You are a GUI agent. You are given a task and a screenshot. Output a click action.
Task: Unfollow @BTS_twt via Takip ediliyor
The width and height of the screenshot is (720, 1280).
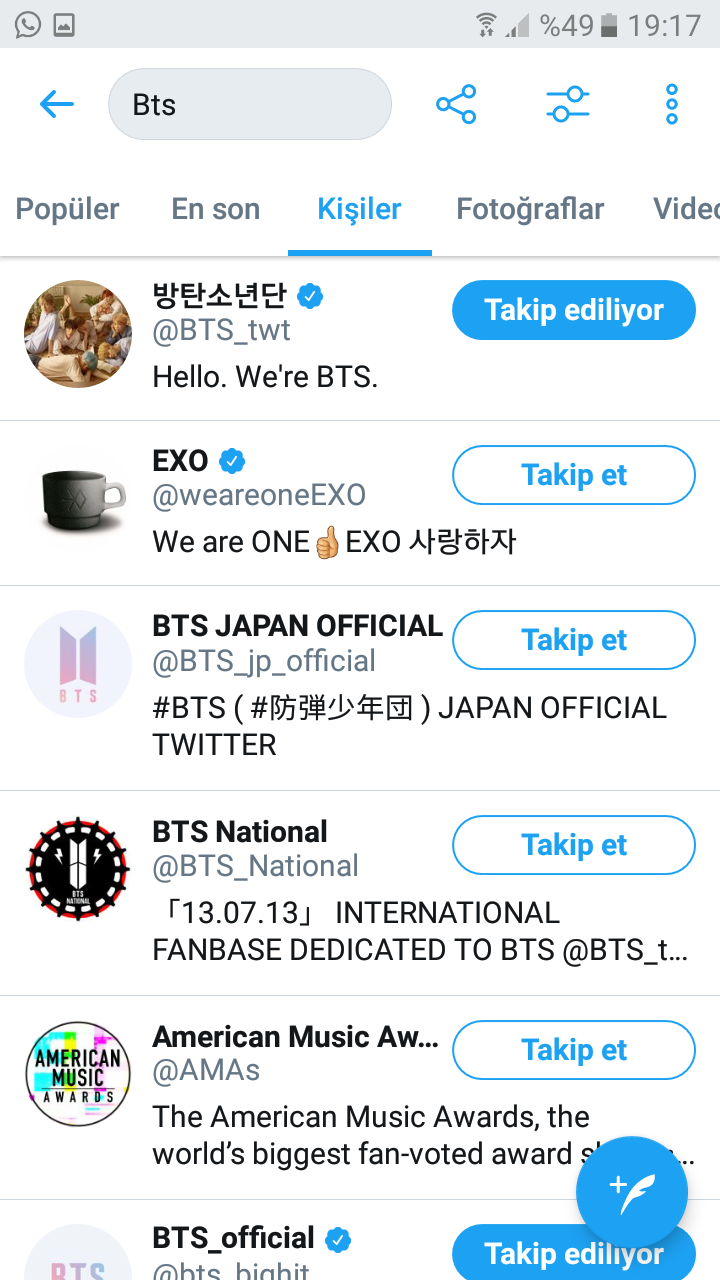point(573,310)
